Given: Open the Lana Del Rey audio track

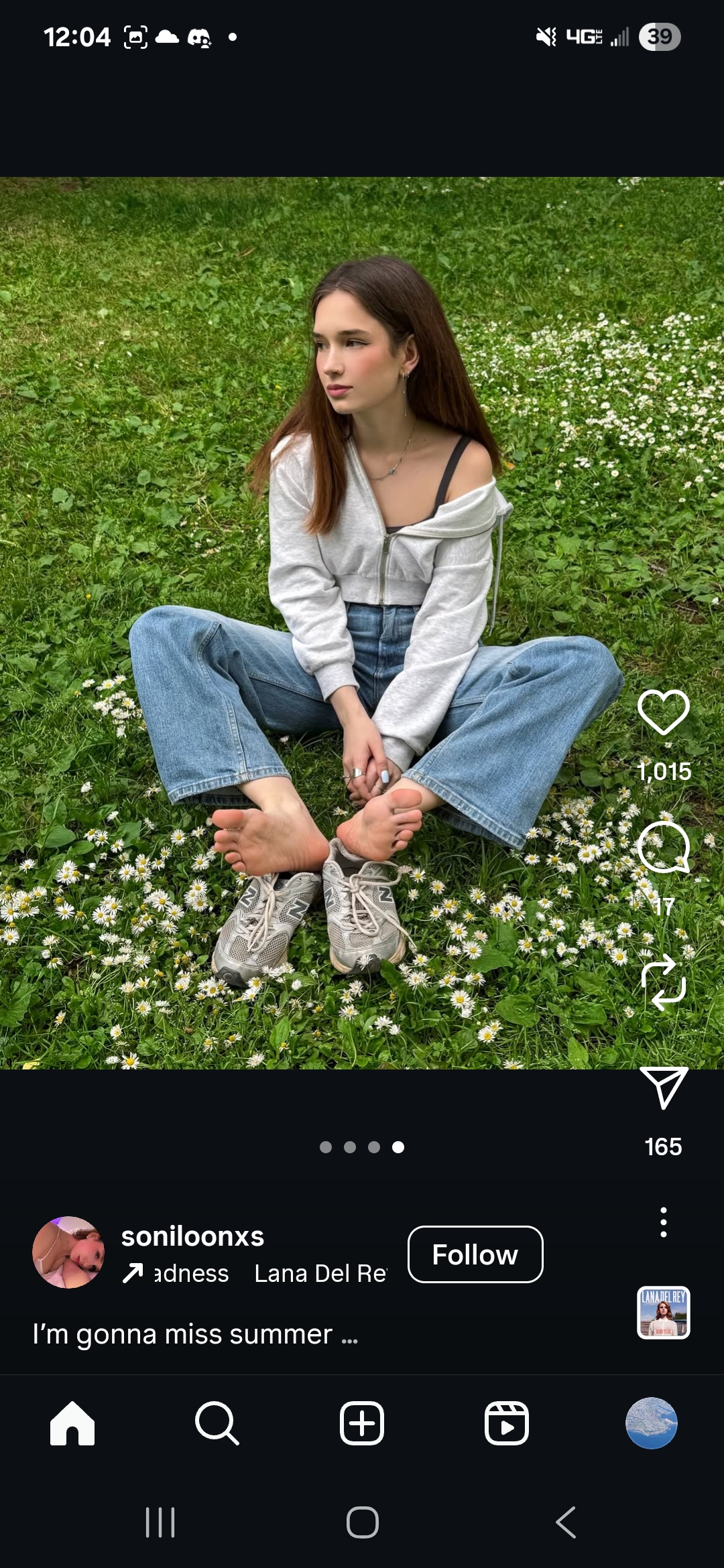Looking at the screenshot, I should click(x=268, y=1274).
